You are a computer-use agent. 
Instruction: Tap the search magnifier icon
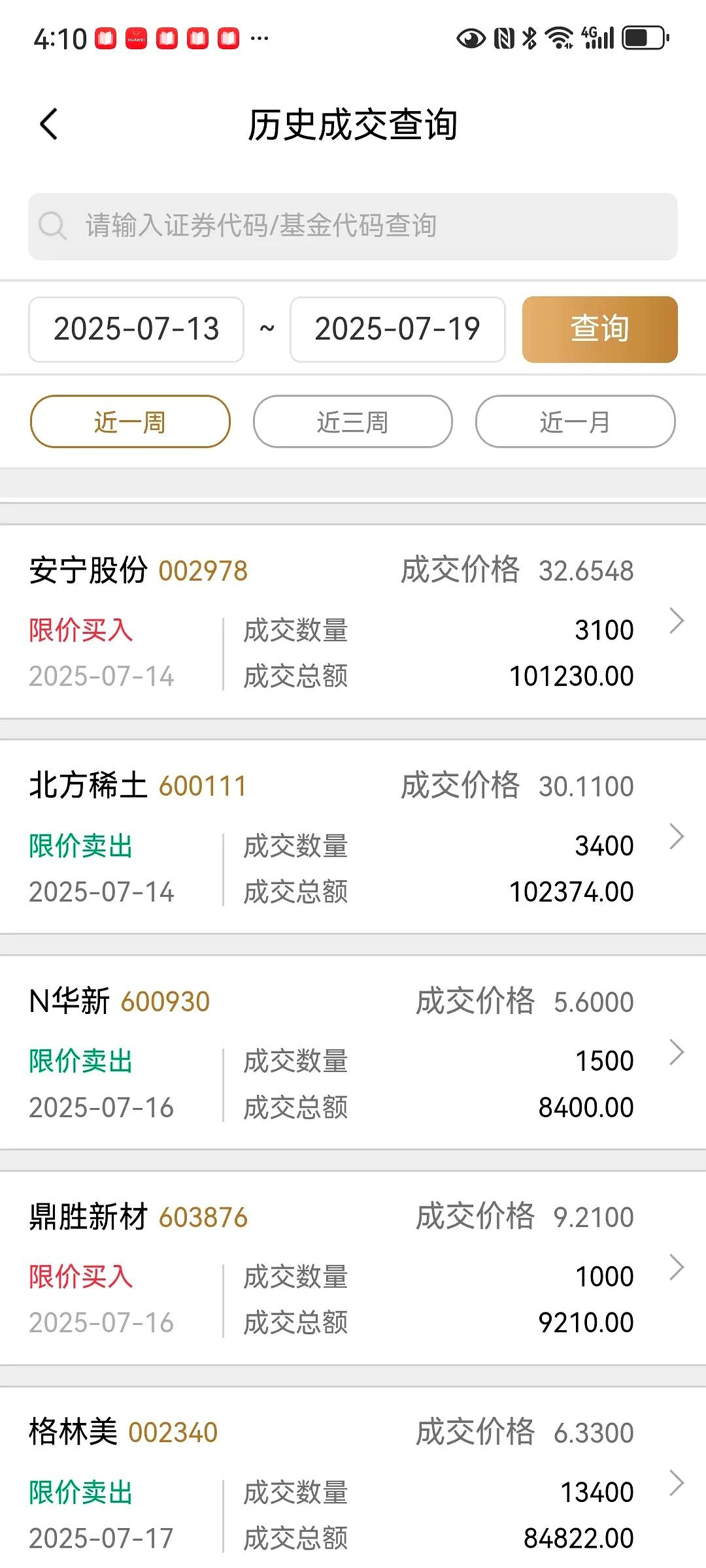54,225
